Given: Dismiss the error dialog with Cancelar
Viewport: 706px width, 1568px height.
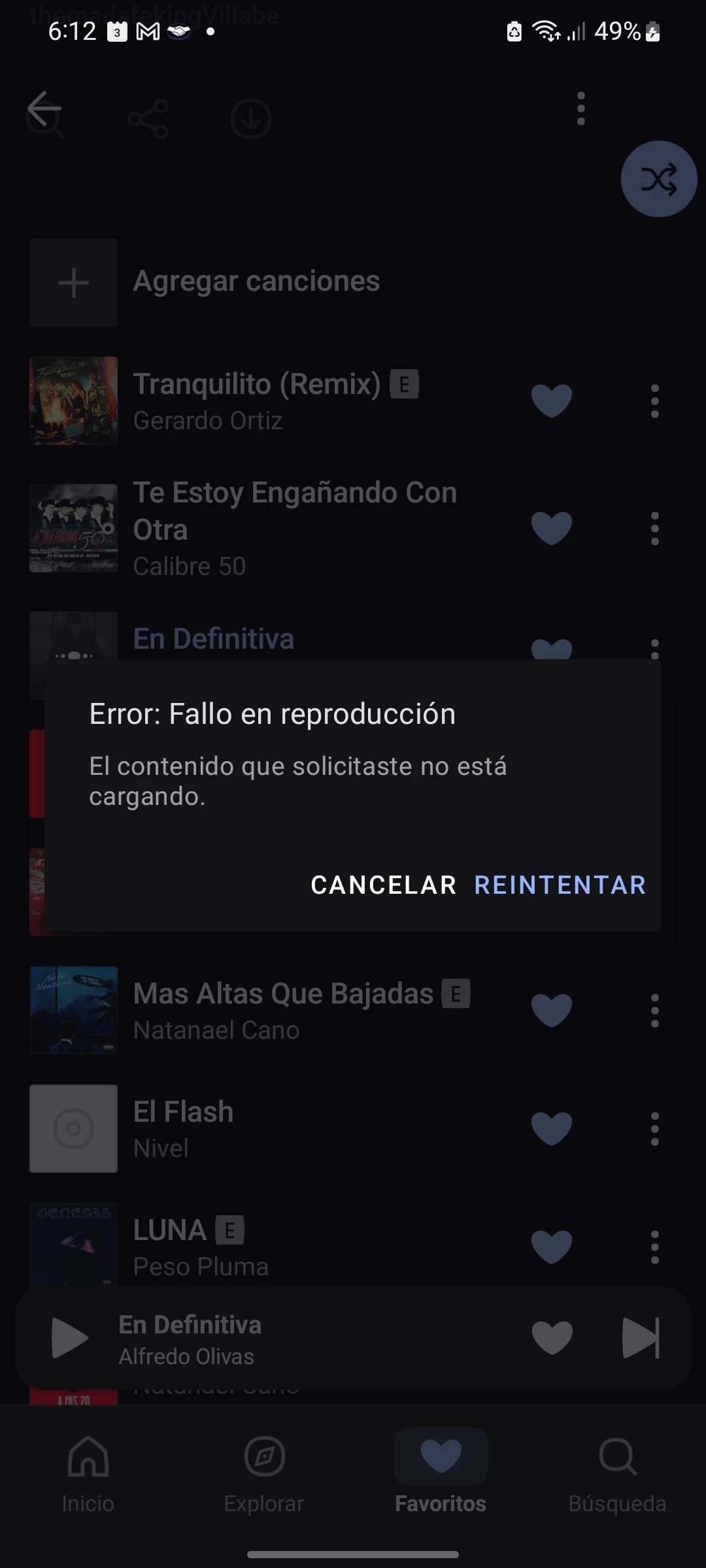Looking at the screenshot, I should (383, 885).
